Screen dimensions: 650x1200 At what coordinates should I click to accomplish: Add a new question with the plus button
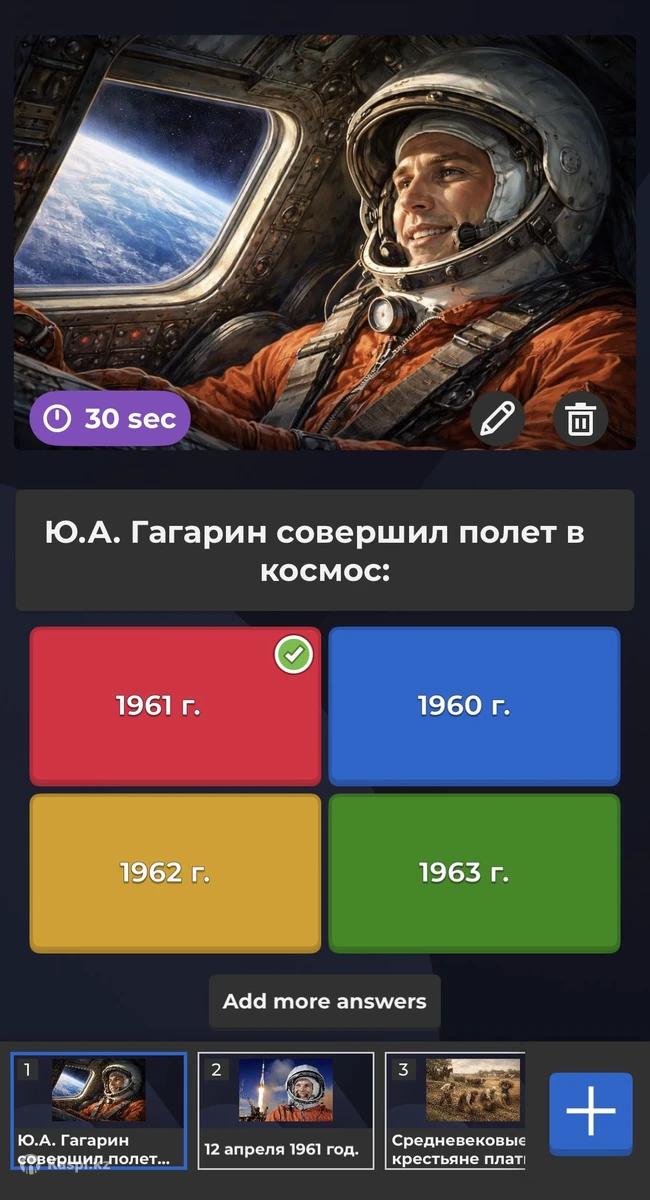tap(591, 1113)
